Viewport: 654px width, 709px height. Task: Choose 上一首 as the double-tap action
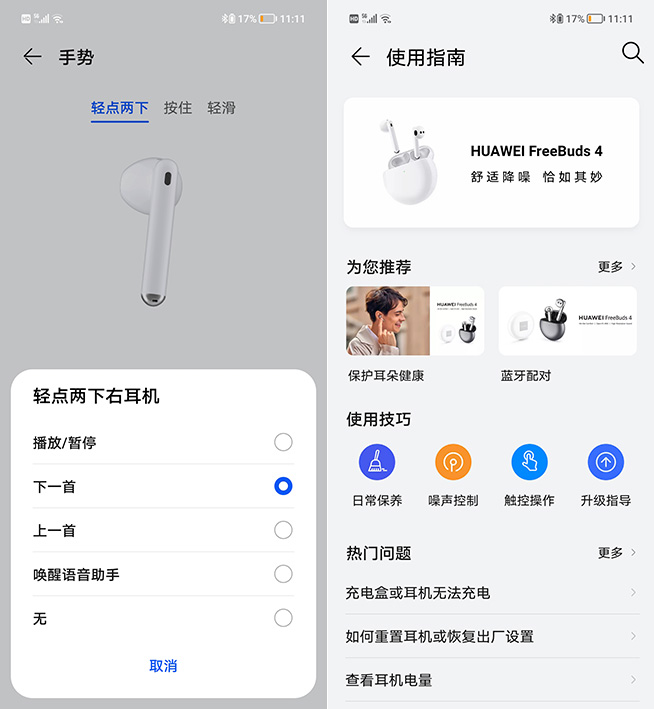coord(283,530)
